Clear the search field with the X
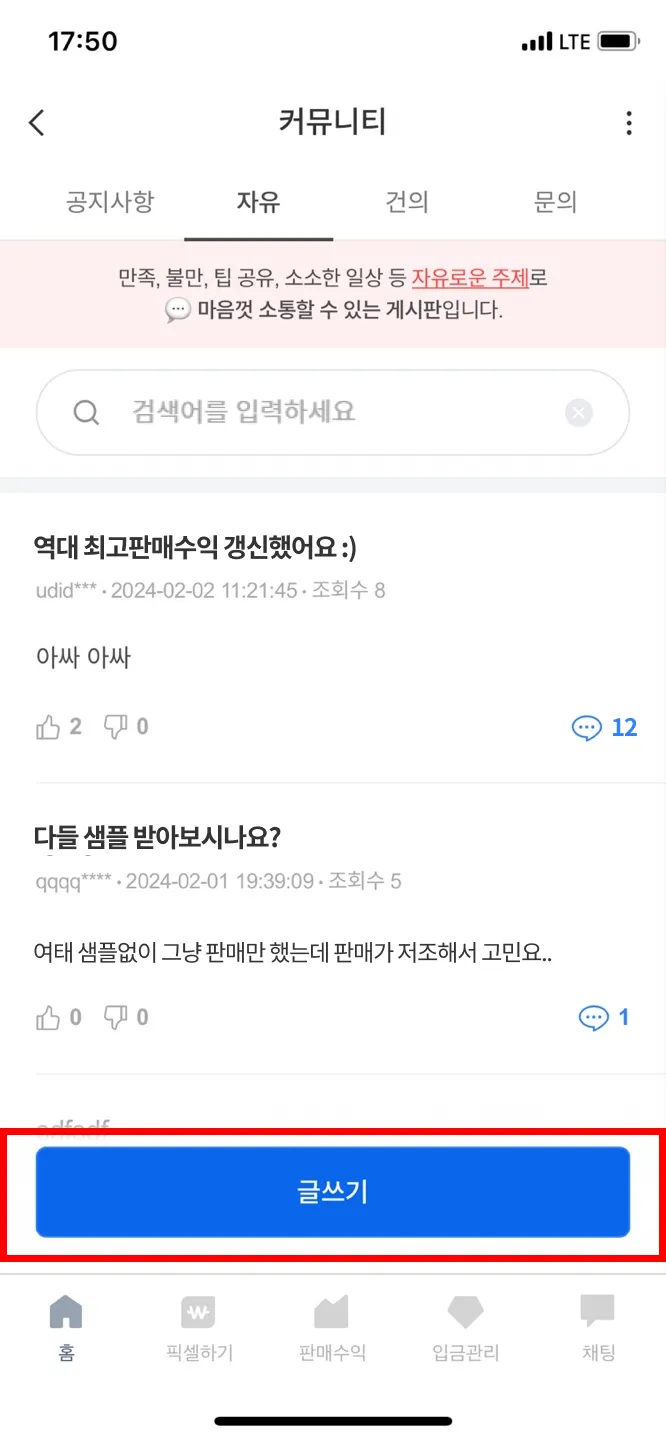666x1440 pixels. [579, 412]
